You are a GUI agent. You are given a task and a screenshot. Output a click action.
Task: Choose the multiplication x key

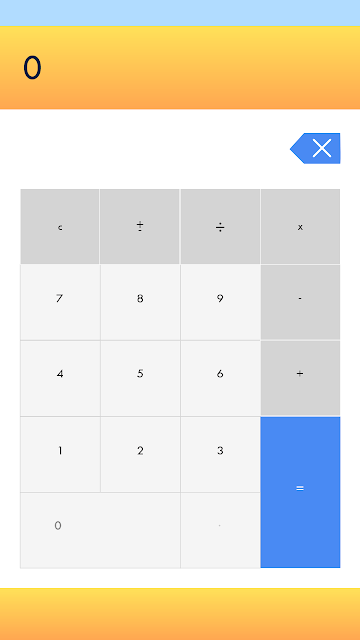[300, 227]
